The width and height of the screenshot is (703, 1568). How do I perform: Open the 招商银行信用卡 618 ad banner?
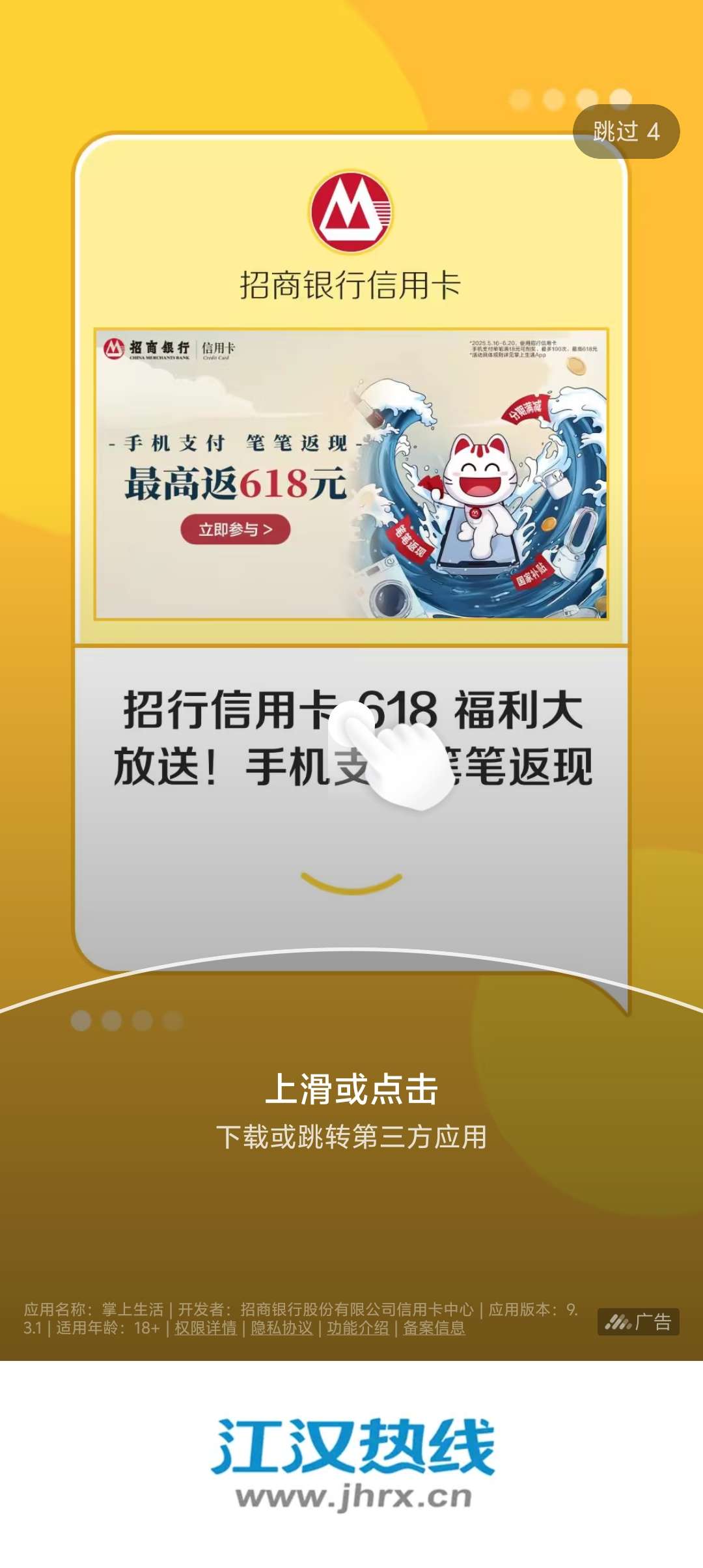351,474
